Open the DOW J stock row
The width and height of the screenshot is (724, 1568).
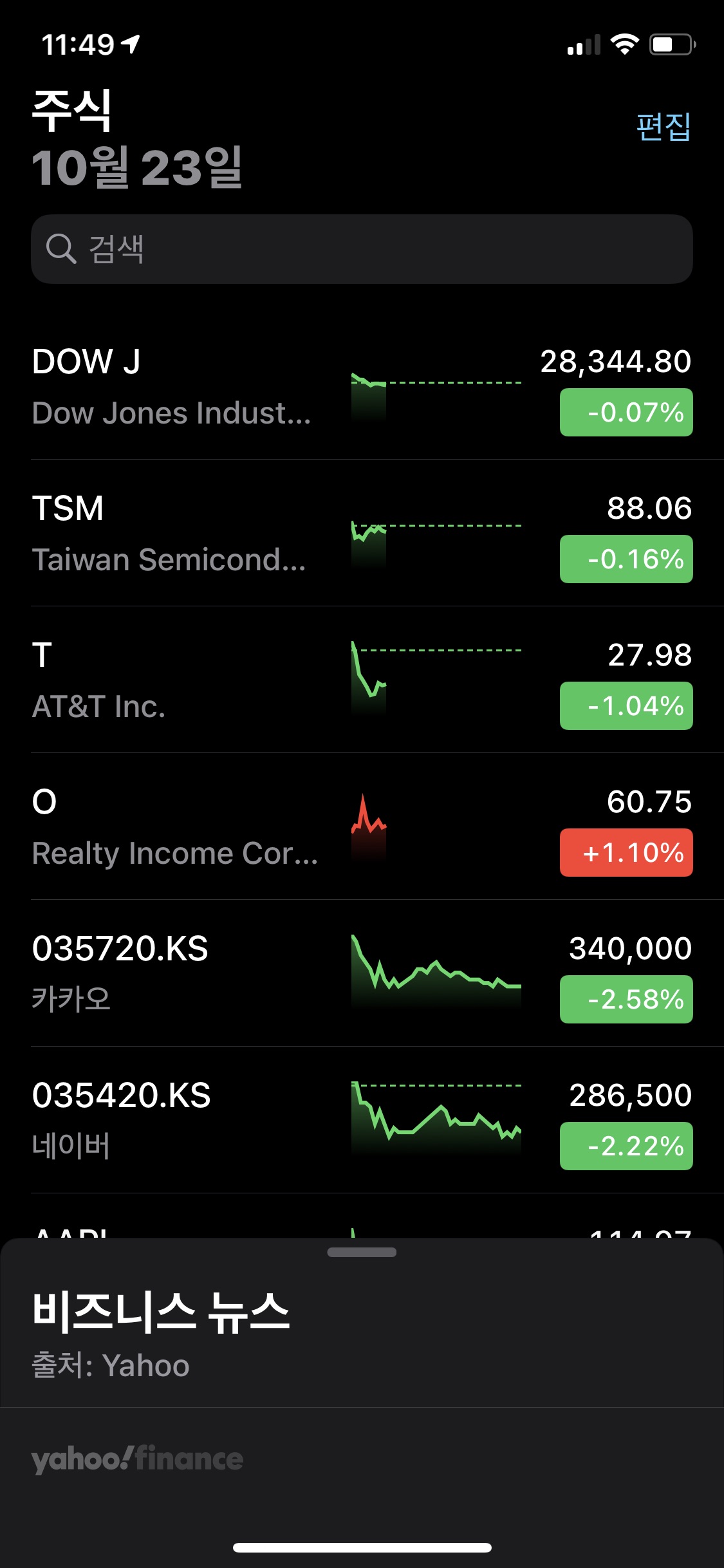tap(362, 386)
